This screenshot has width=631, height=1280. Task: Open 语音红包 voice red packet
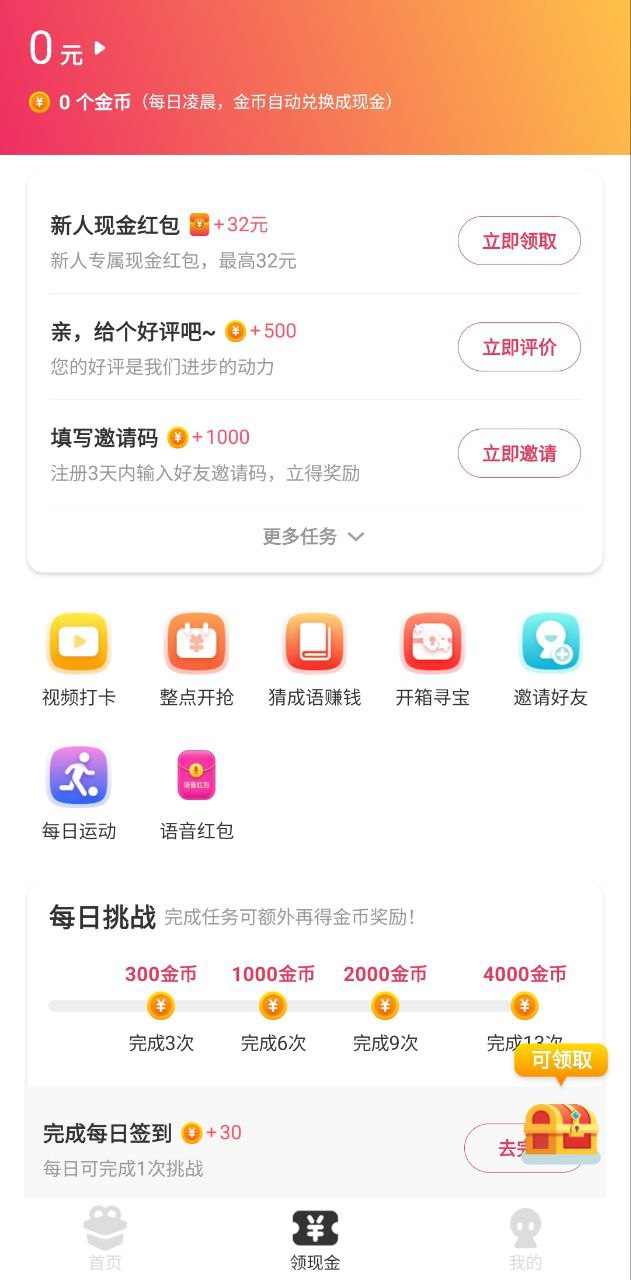[x=196, y=776]
